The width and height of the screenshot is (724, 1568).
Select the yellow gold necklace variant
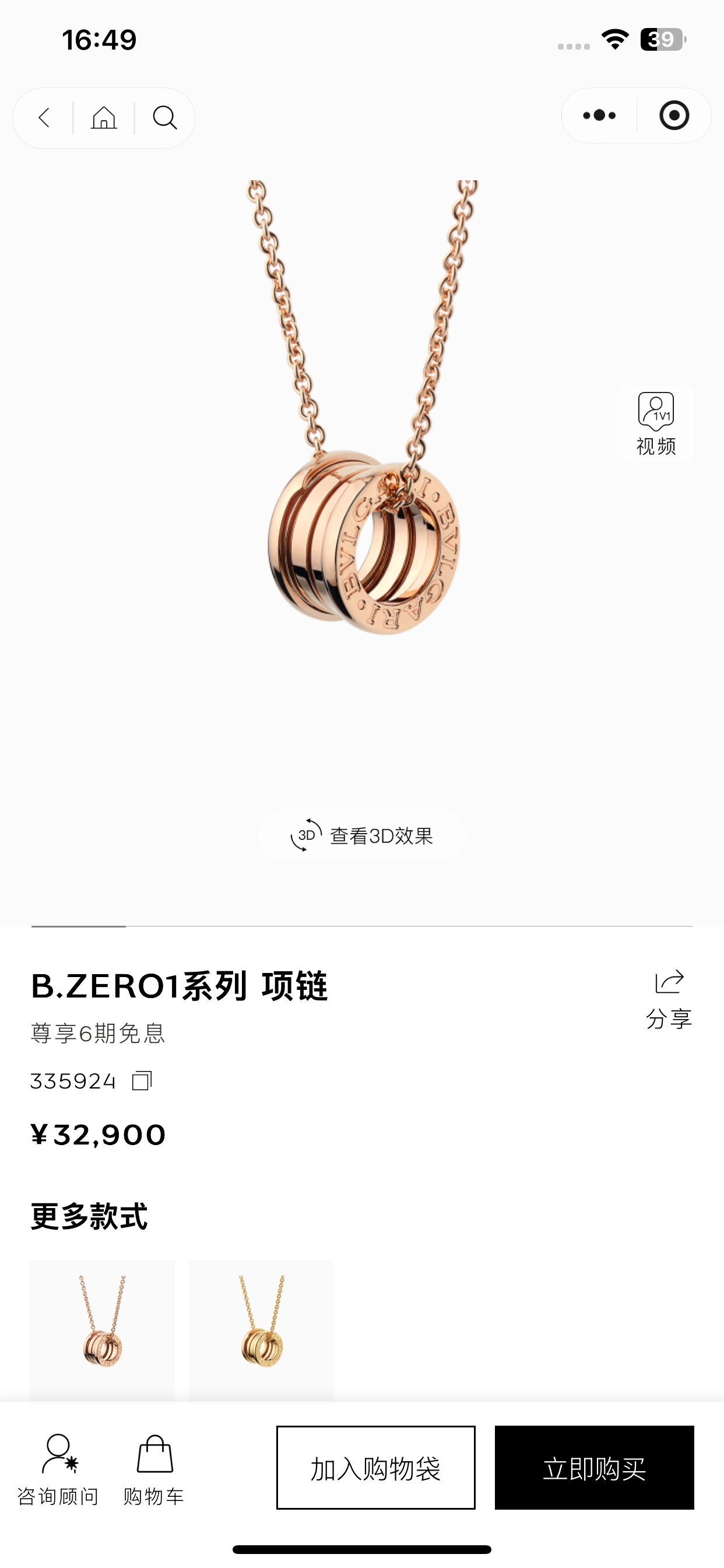tap(262, 1331)
